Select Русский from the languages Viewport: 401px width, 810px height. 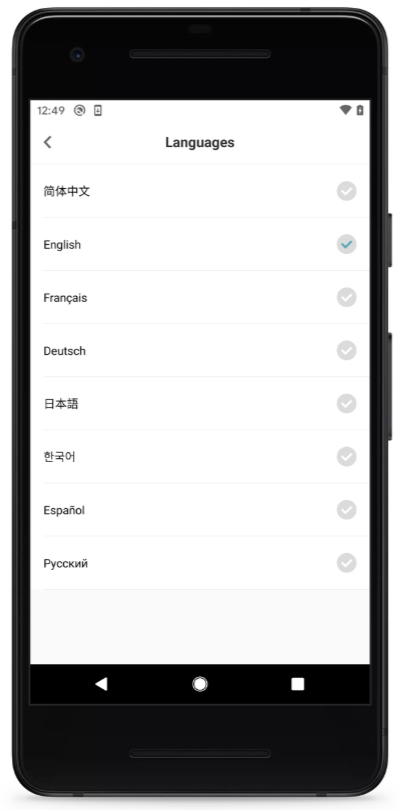pyautogui.click(x=200, y=563)
